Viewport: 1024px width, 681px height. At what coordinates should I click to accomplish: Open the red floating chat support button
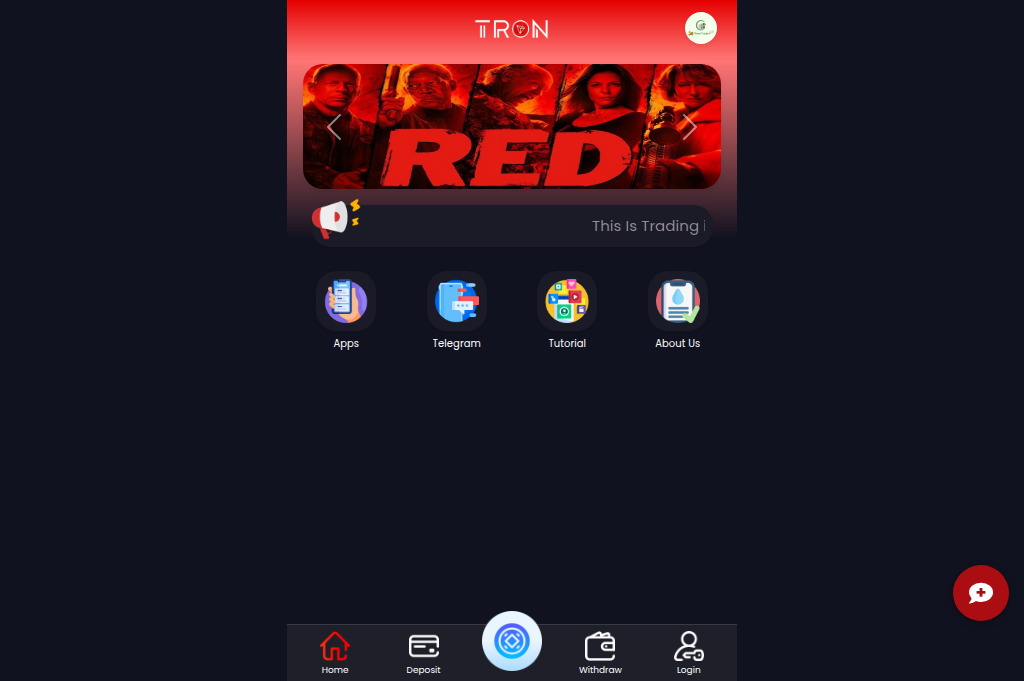[x=980, y=593]
